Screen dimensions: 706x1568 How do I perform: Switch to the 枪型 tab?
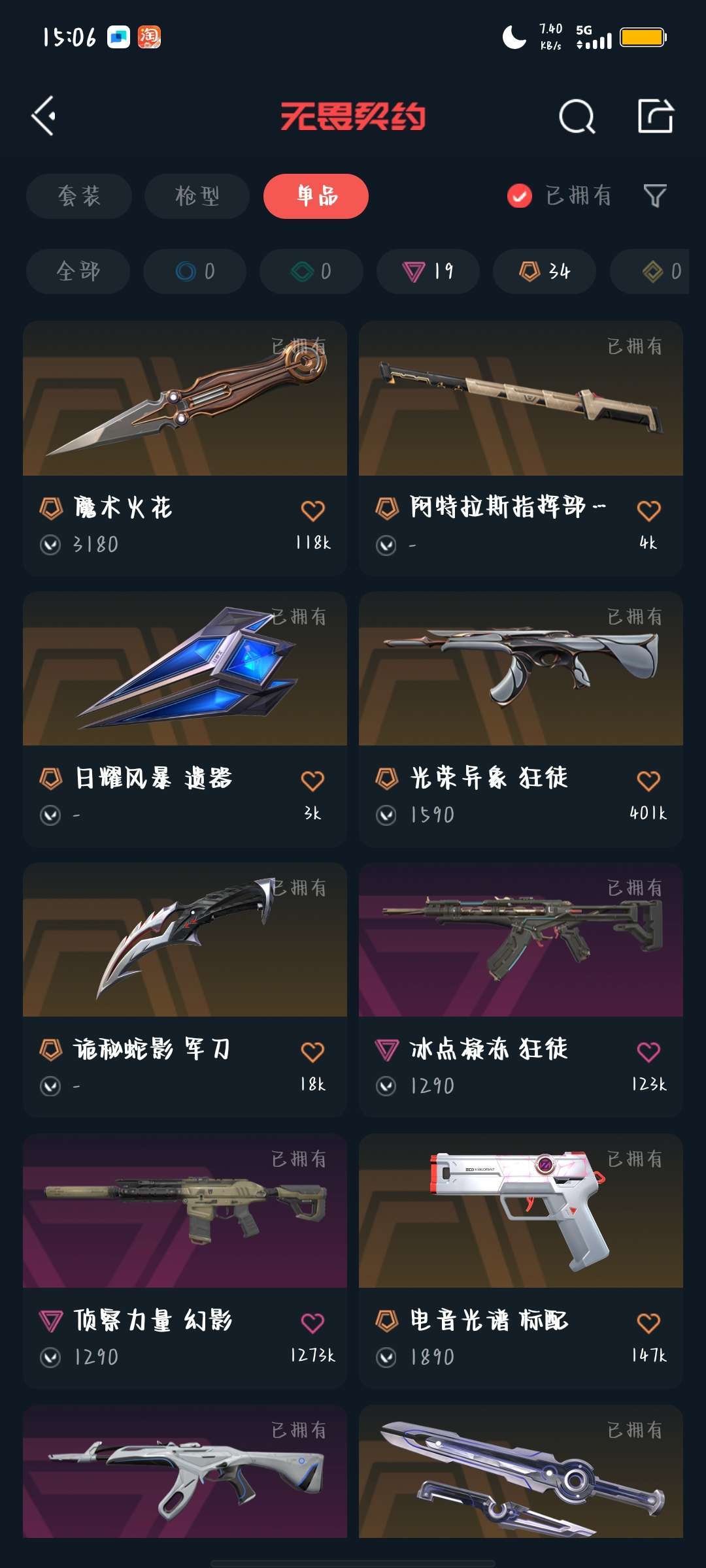point(197,196)
